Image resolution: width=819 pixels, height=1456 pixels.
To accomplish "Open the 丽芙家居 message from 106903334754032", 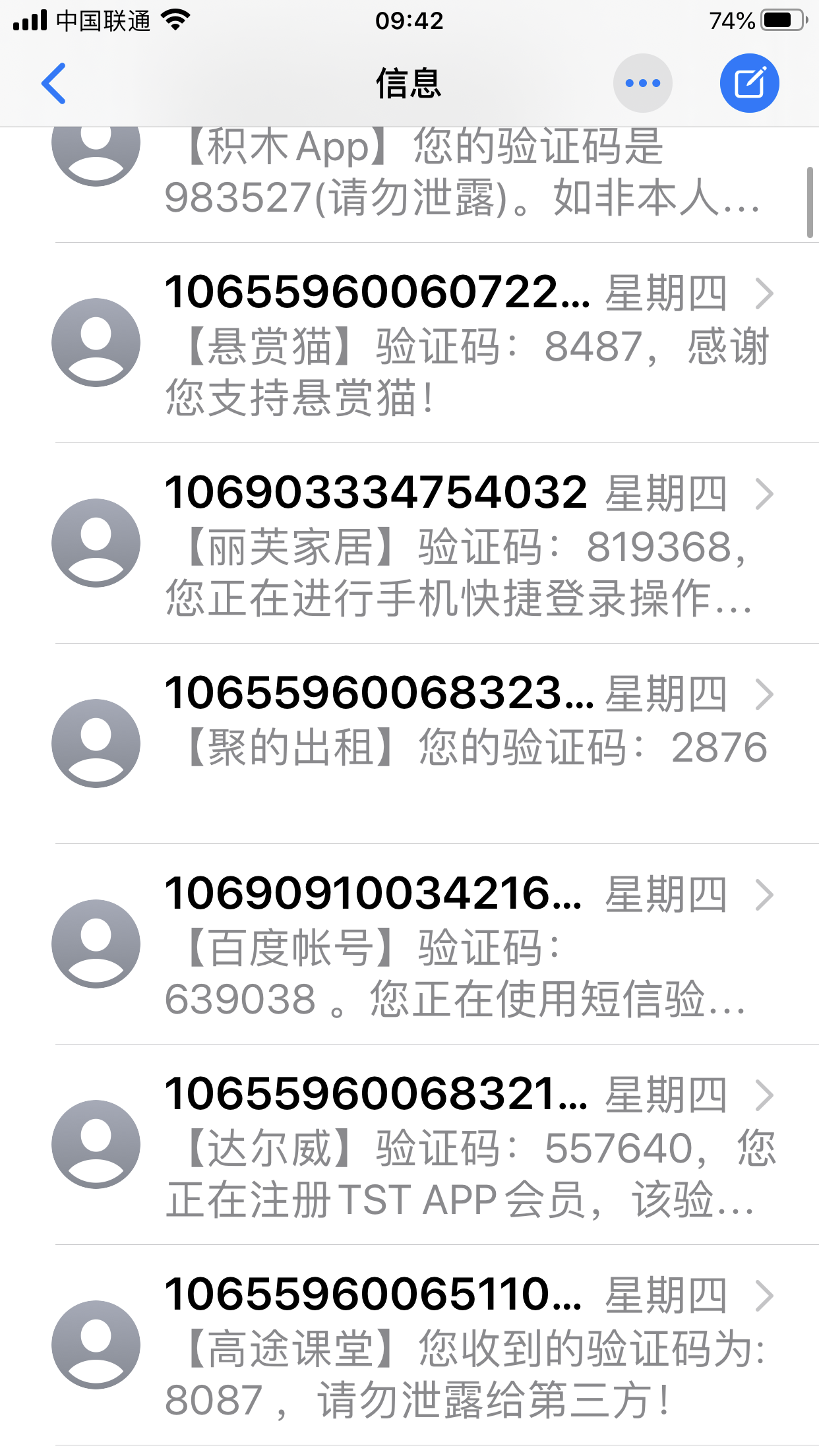I will (409, 543).
